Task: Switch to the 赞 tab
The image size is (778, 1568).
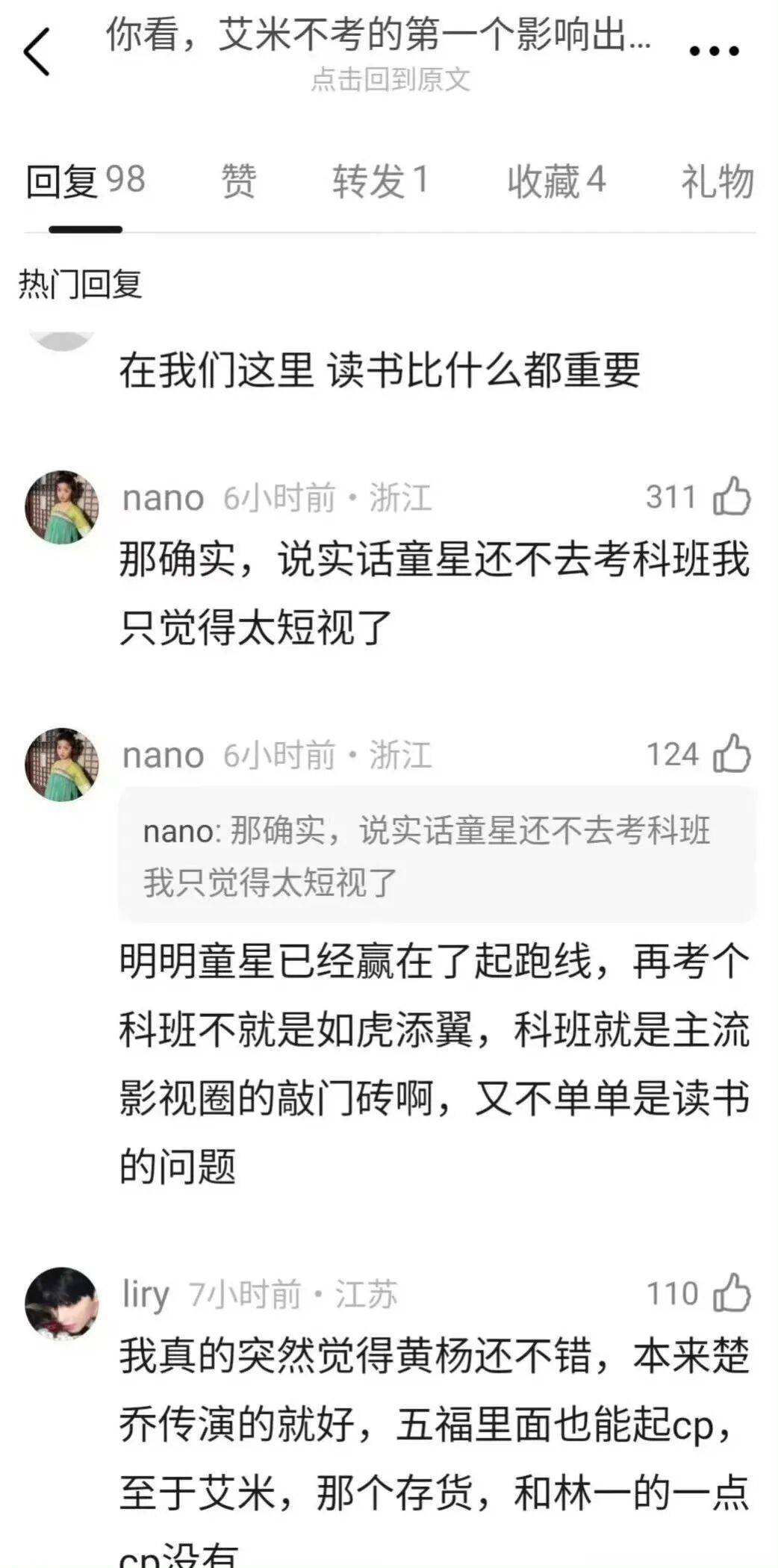Action: 239,181
